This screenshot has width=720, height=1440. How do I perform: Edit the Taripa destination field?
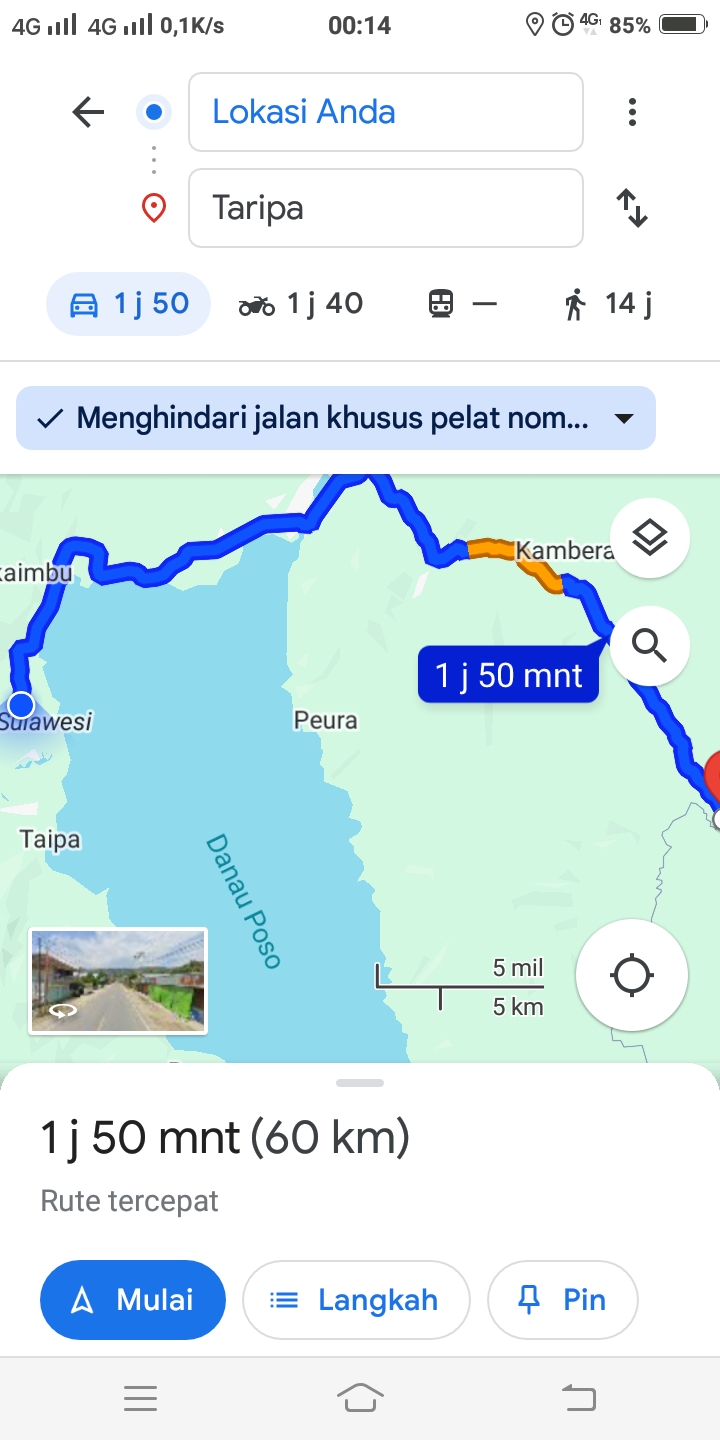point(385,208)
